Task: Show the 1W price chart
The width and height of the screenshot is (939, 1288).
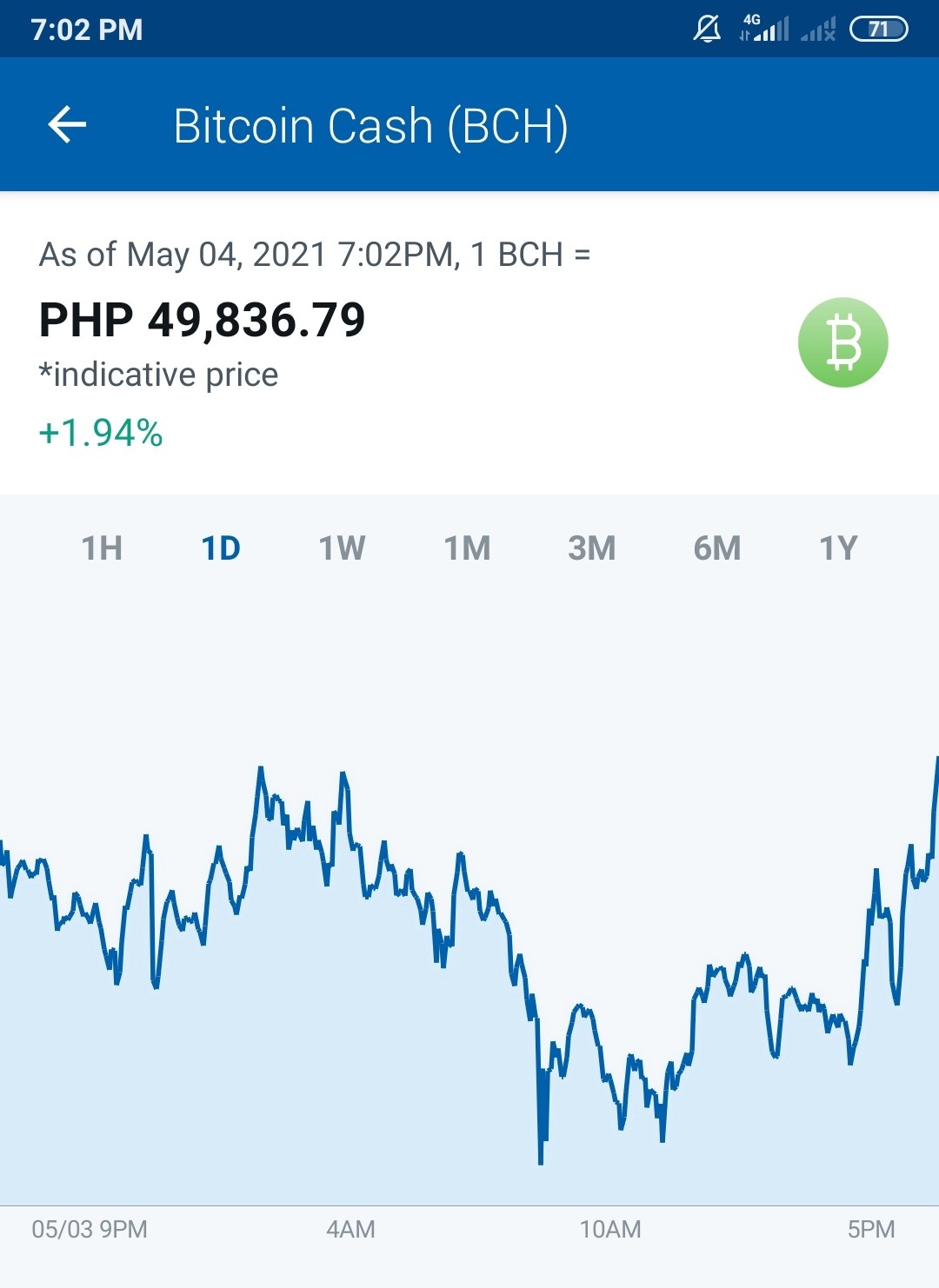Action: click(x=342, y=548)
